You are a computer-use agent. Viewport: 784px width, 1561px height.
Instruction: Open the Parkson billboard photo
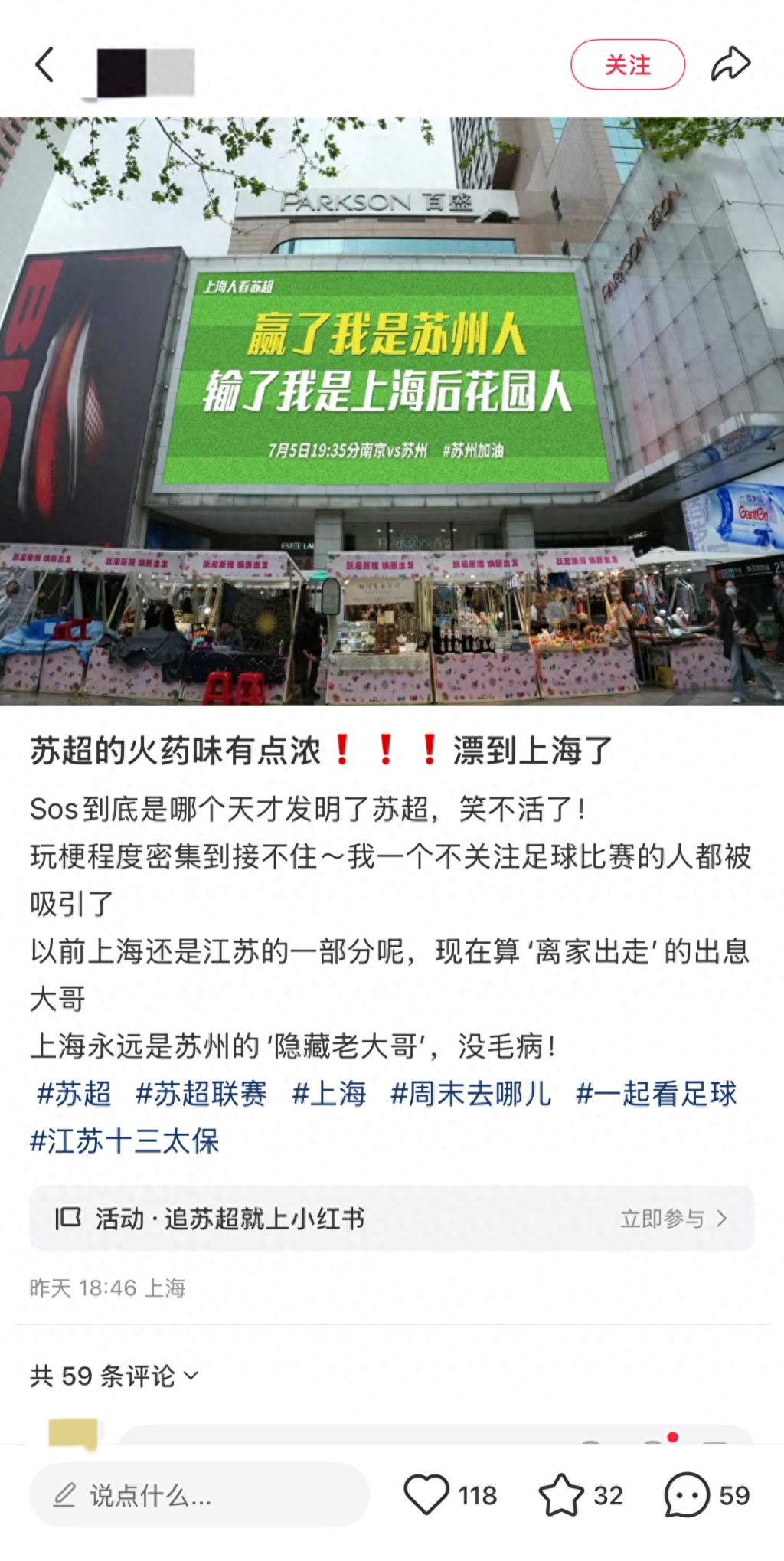tap(392, 411)
